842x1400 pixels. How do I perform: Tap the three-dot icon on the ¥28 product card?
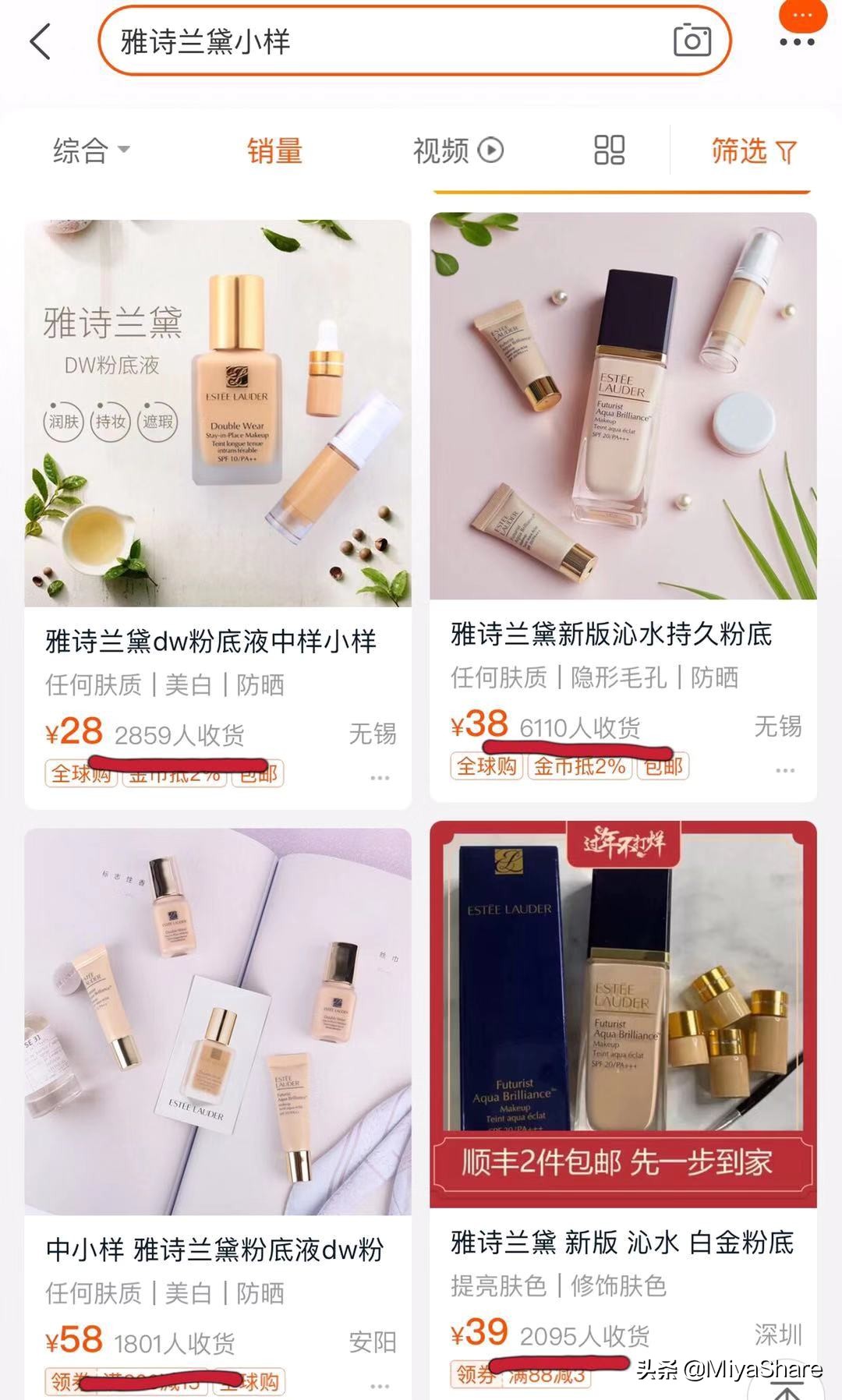[380, 776]
